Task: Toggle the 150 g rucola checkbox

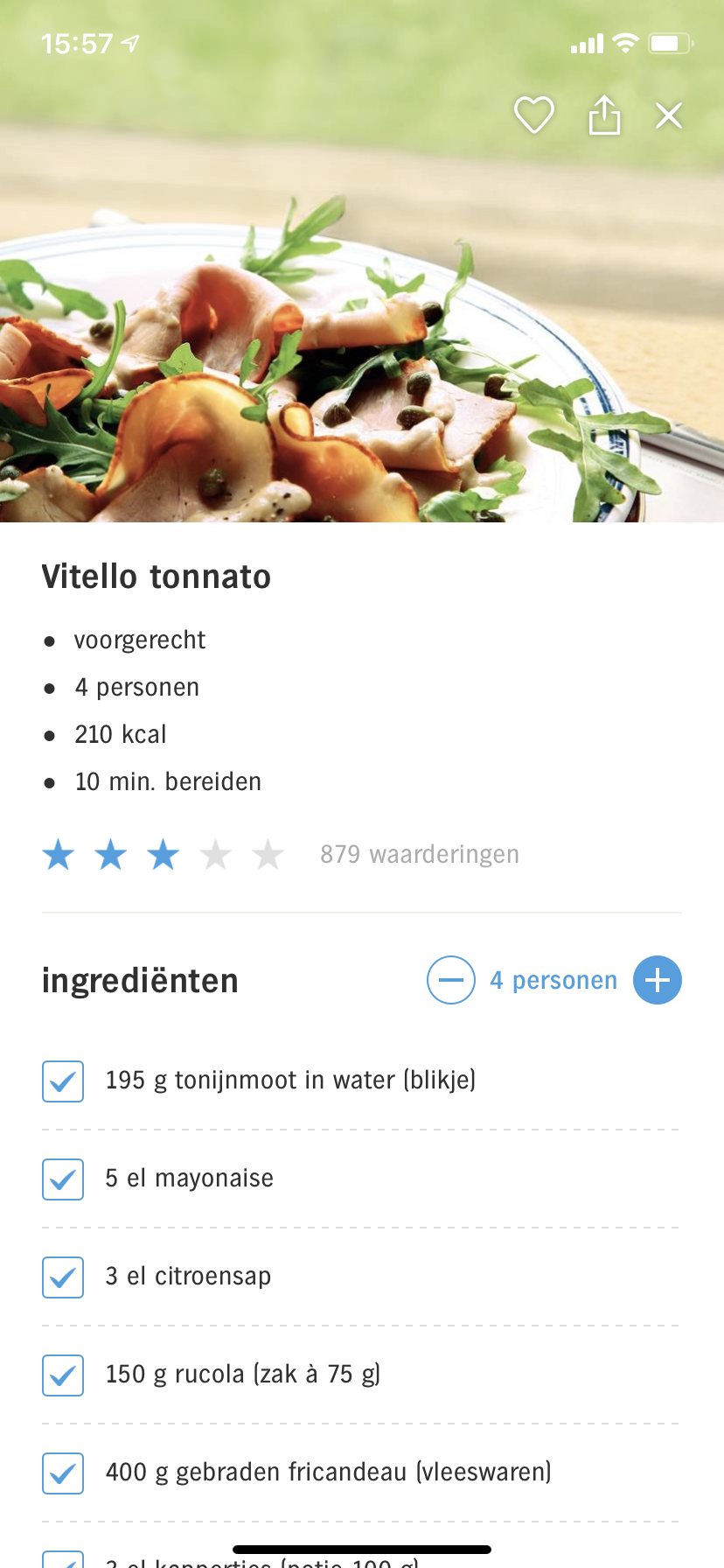Action: click(63, 1375)
